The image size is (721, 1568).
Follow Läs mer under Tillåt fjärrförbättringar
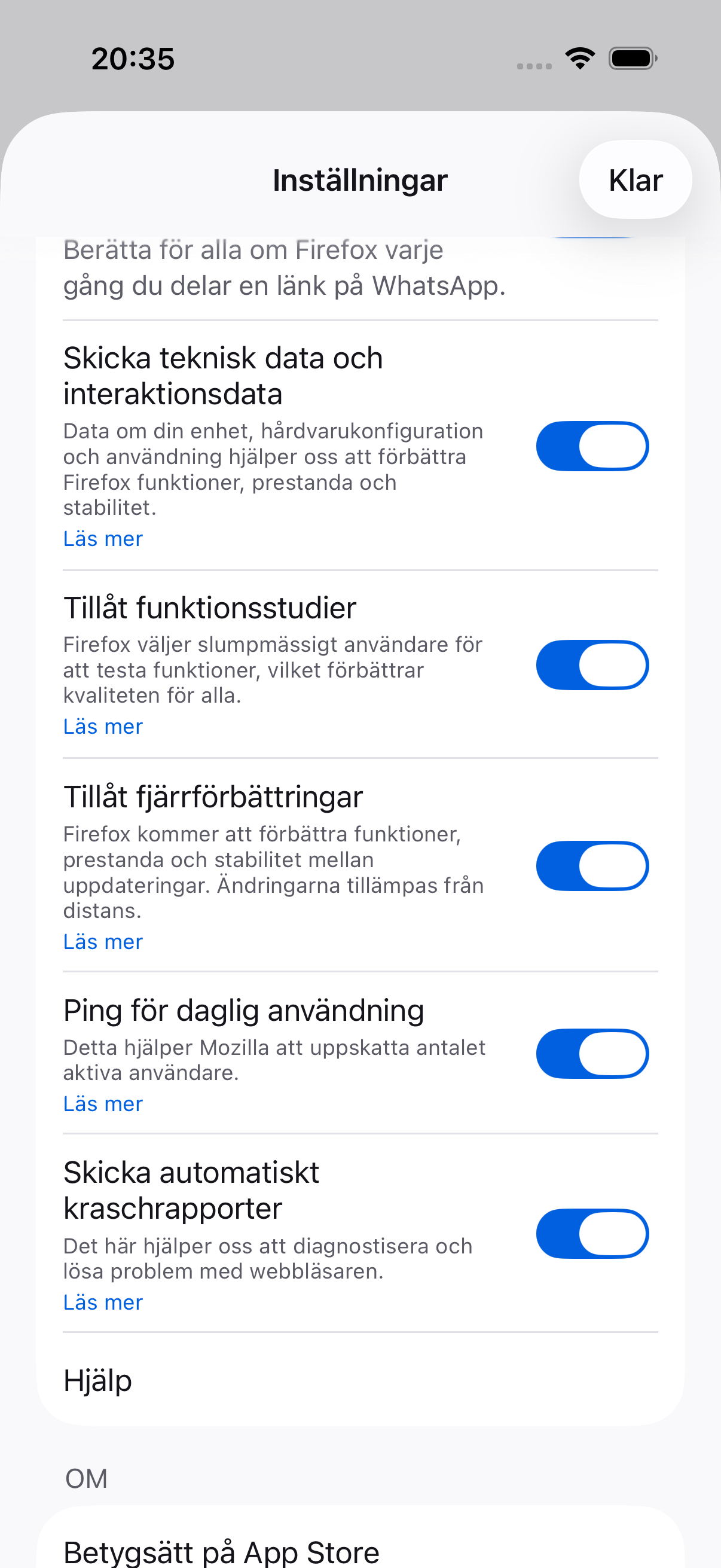(x=103, y=942)
